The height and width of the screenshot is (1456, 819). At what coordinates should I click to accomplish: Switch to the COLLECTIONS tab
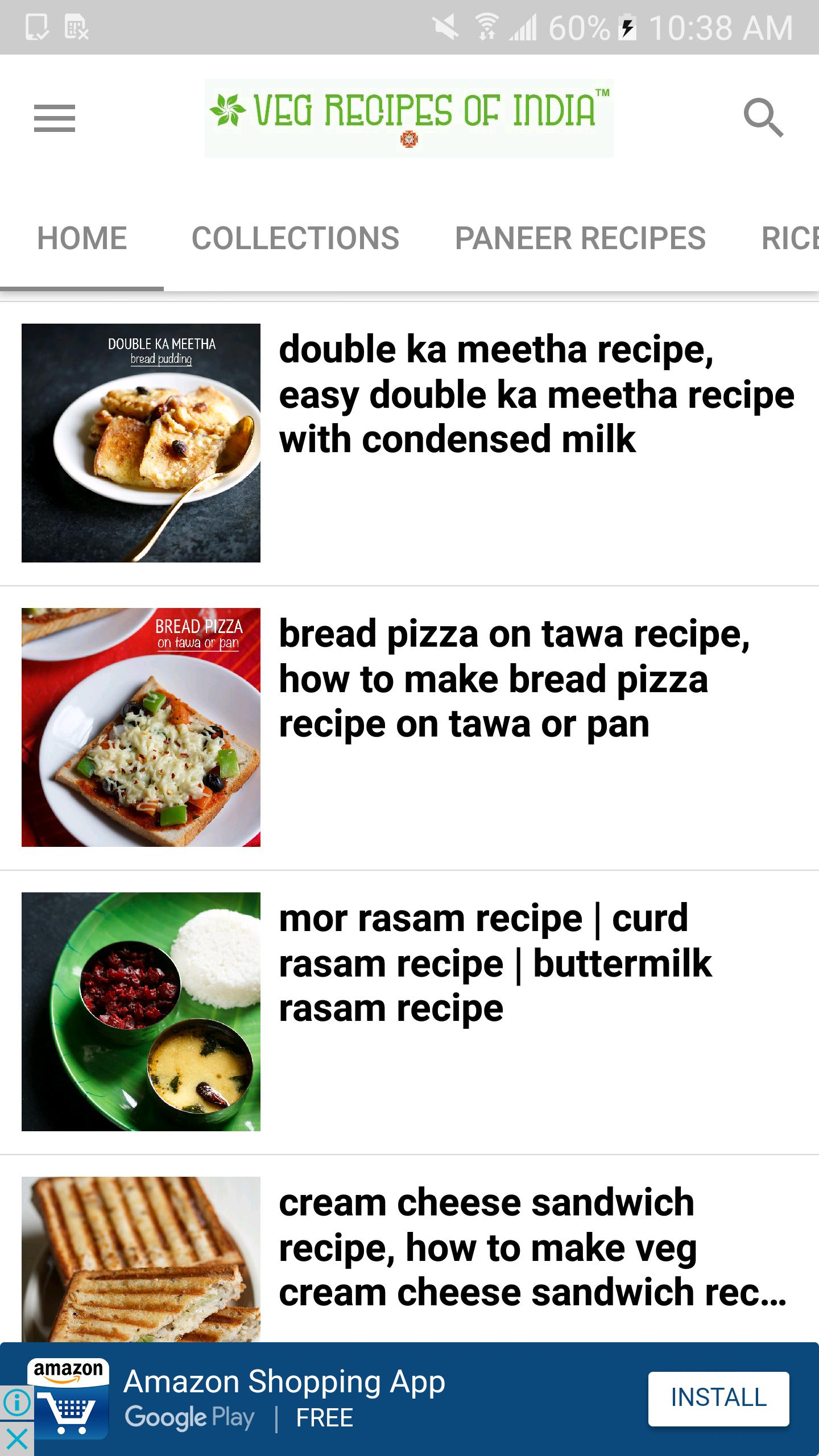click(x=295, y=238)
